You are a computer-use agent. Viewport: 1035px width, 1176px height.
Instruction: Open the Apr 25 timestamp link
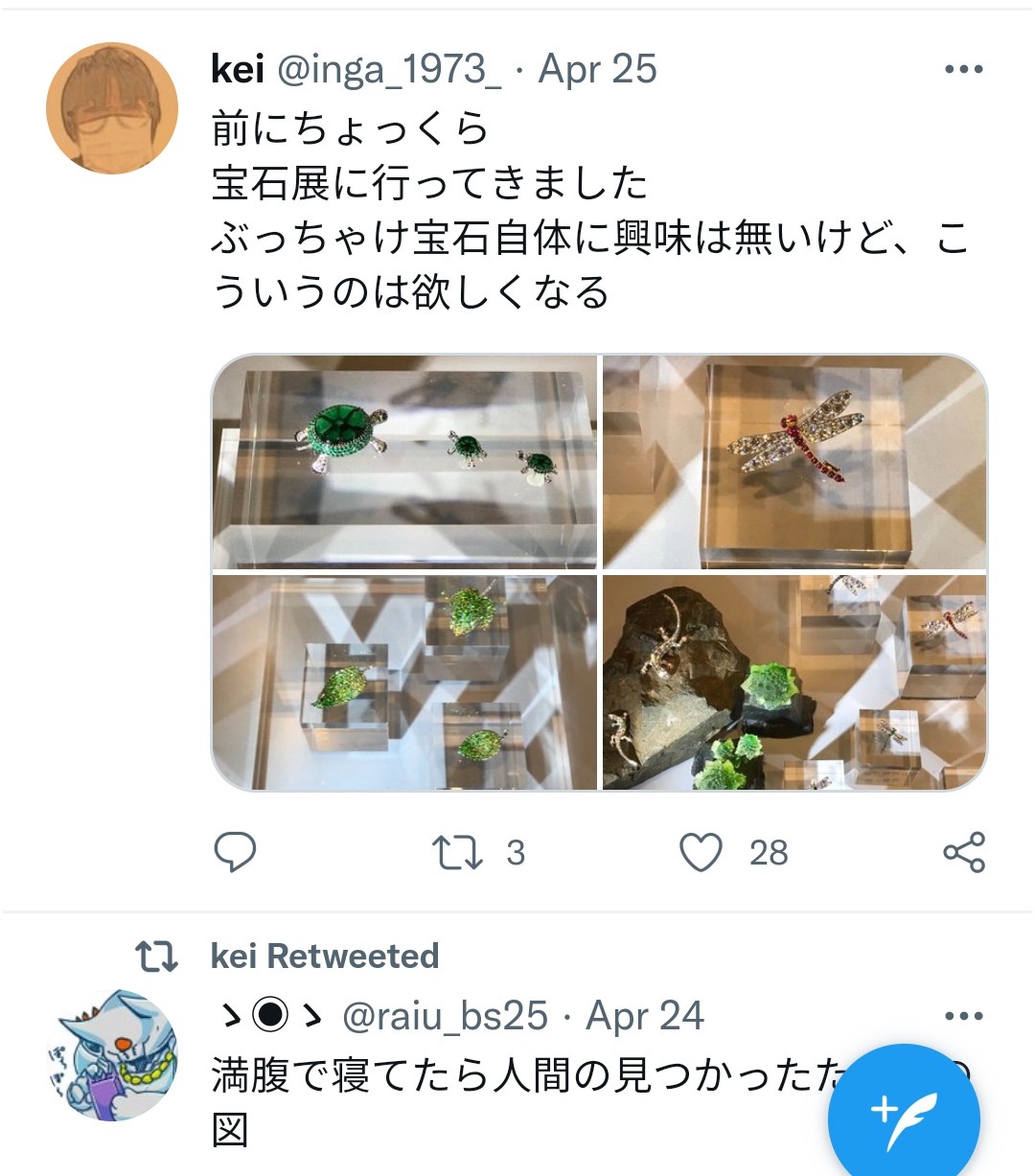point(596,68)
